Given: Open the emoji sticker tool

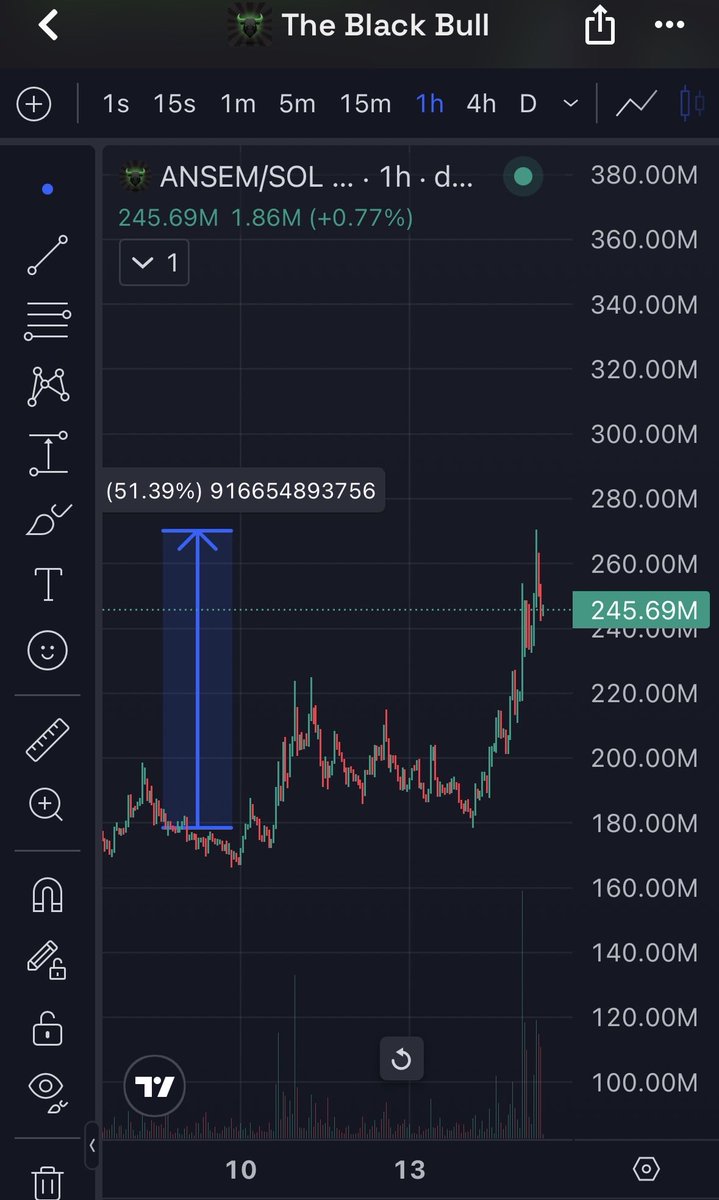Looking at the screenshot, I should pos(47,652).
